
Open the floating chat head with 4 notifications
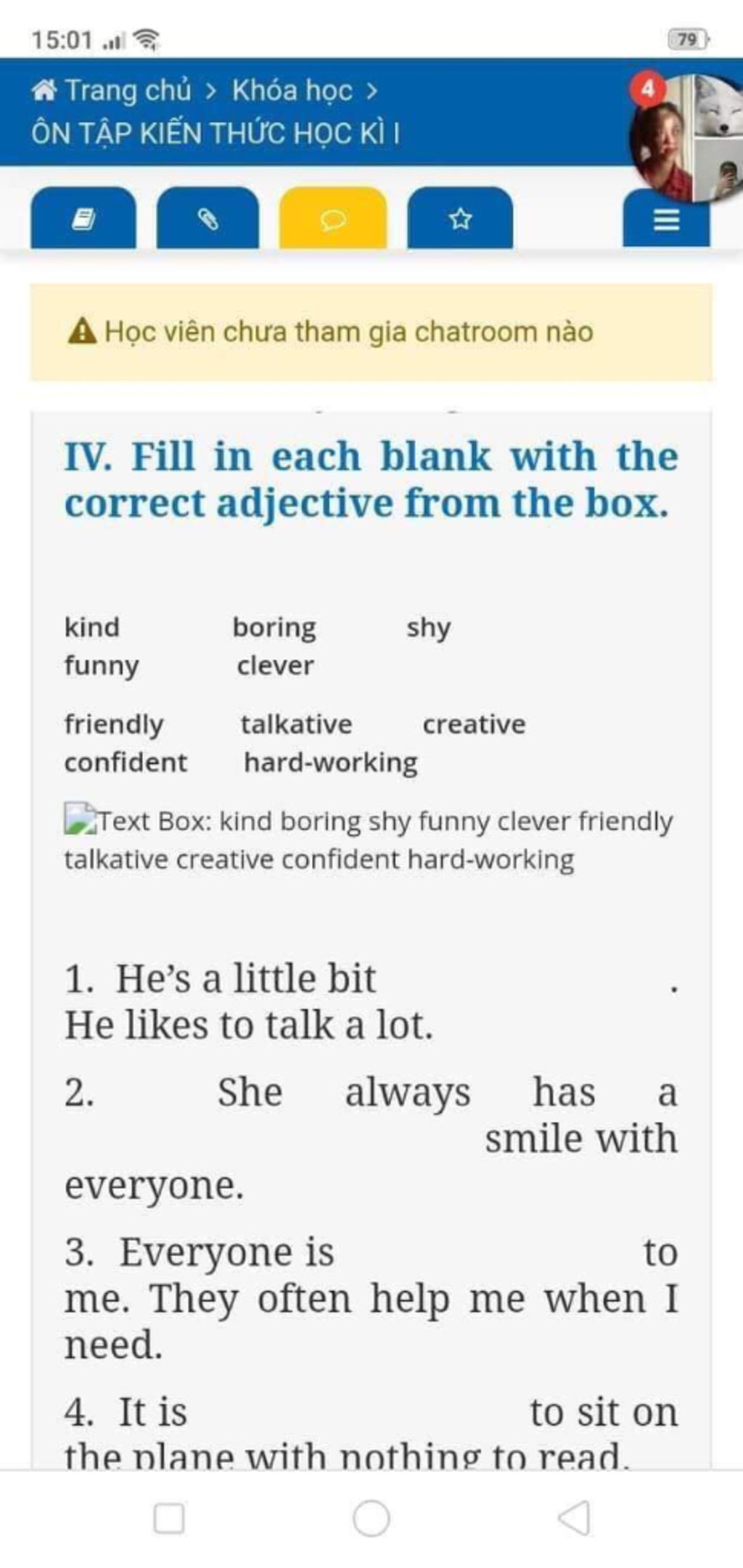point(686,138)
